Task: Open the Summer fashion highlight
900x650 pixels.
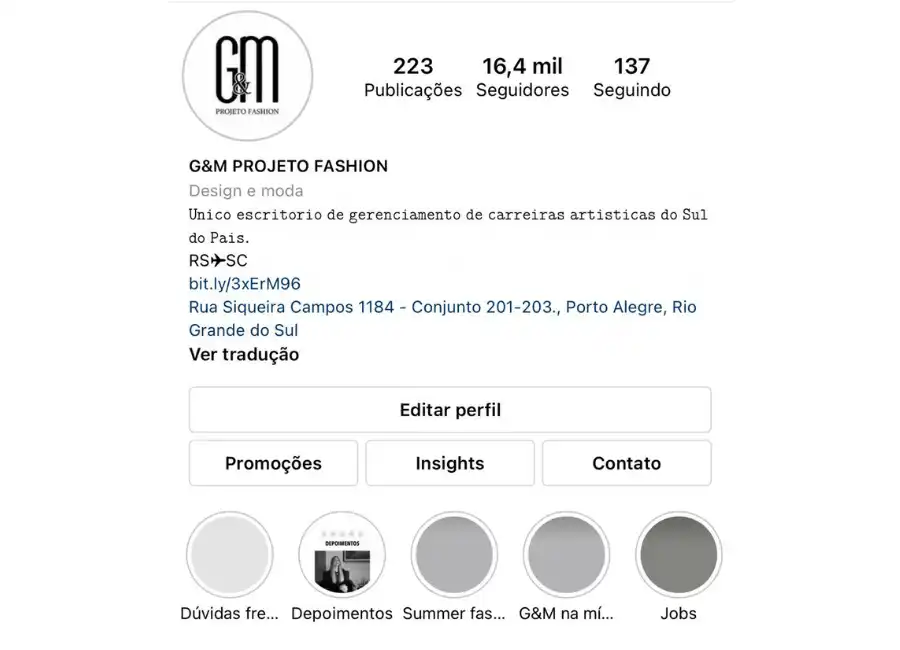Action: pyautogui.click(x=454, y=555)
